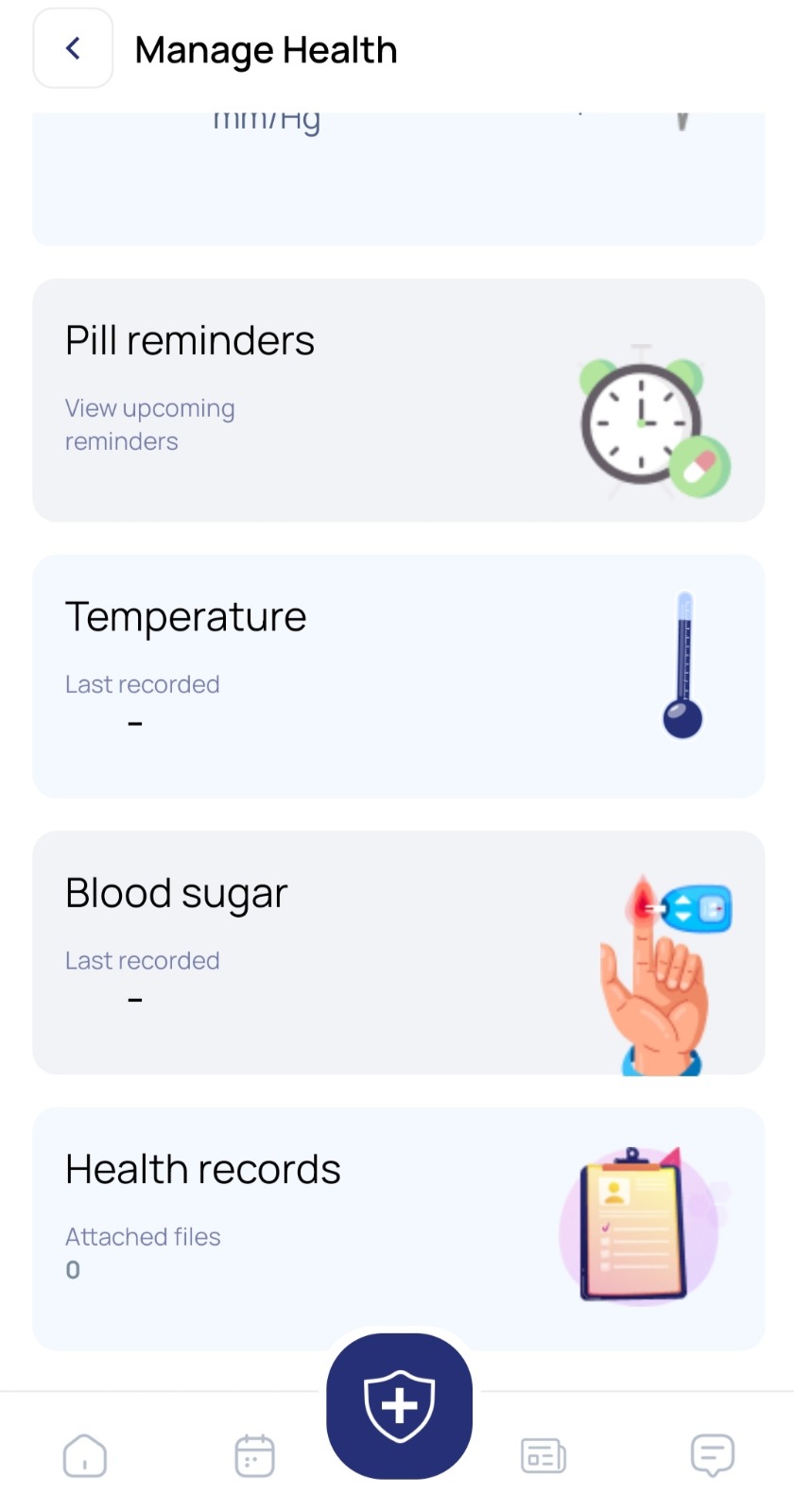Tap the mm/Hg blood pressure card
Viewport: 794px width, 1512px height.
coord(397,175)
